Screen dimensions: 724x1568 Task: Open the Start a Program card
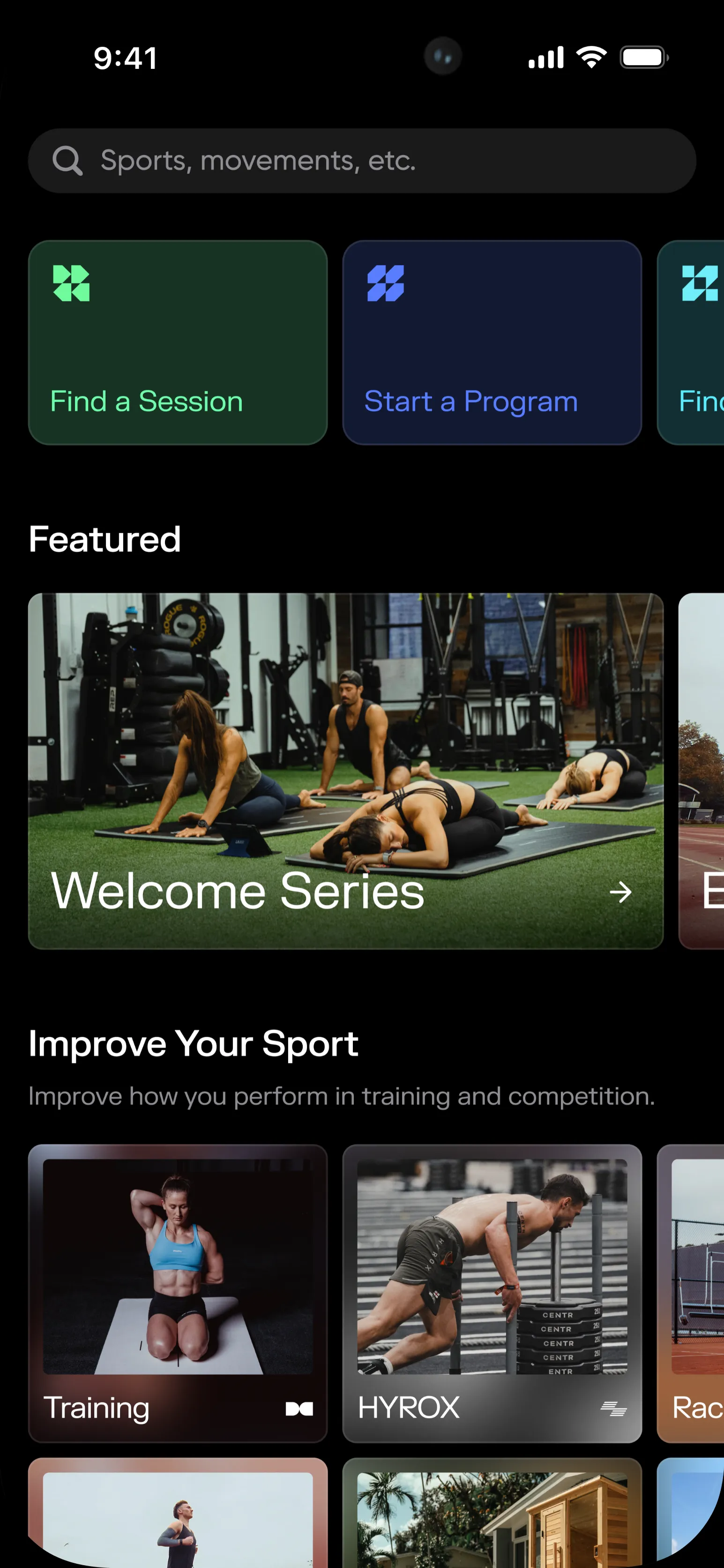(492, 342)
